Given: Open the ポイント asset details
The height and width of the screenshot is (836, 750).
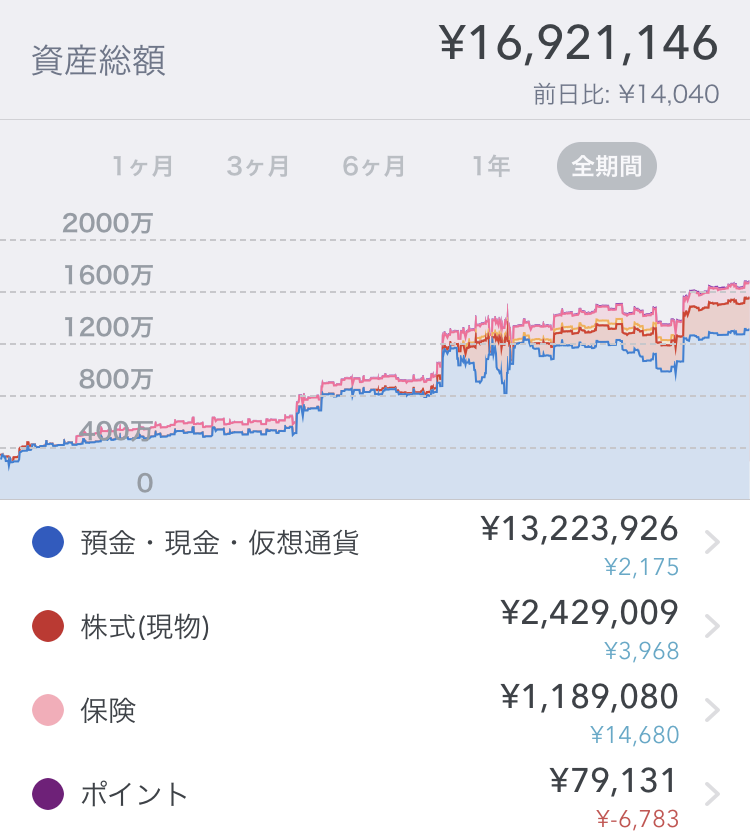Looking at the screenshot, I should pos(375,795).
